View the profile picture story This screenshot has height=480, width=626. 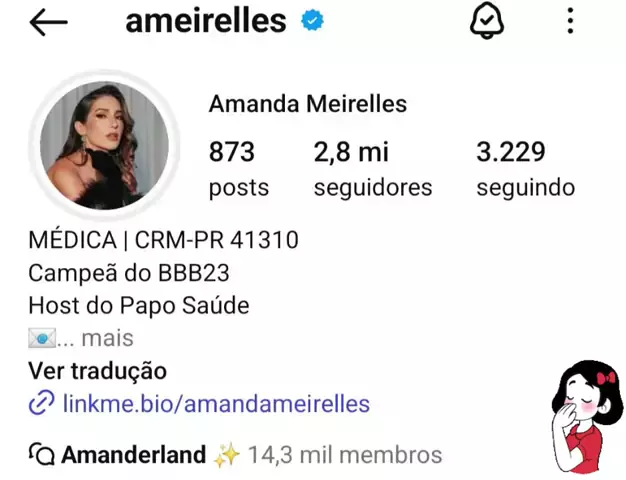(x=104, y=145)
